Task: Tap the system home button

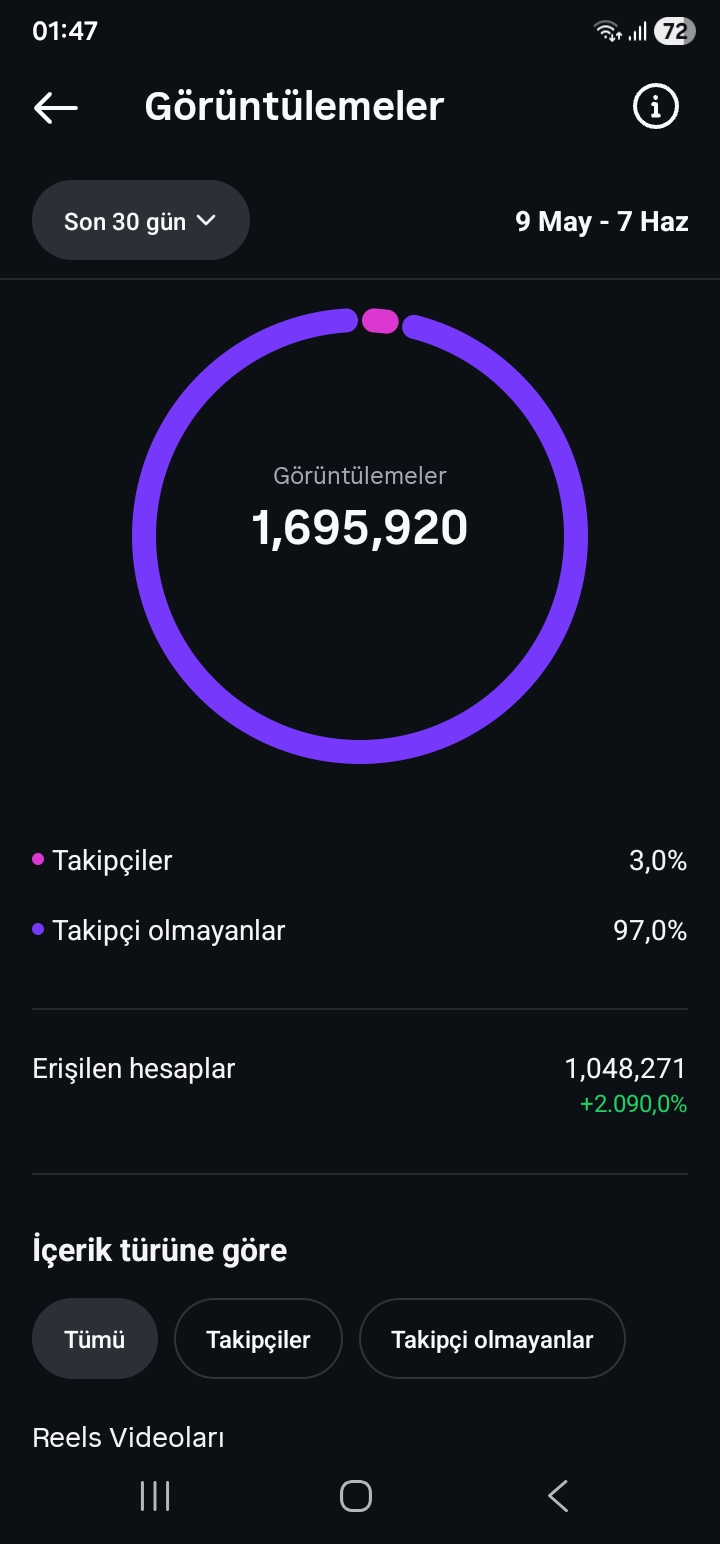Action: [356, 1496]
